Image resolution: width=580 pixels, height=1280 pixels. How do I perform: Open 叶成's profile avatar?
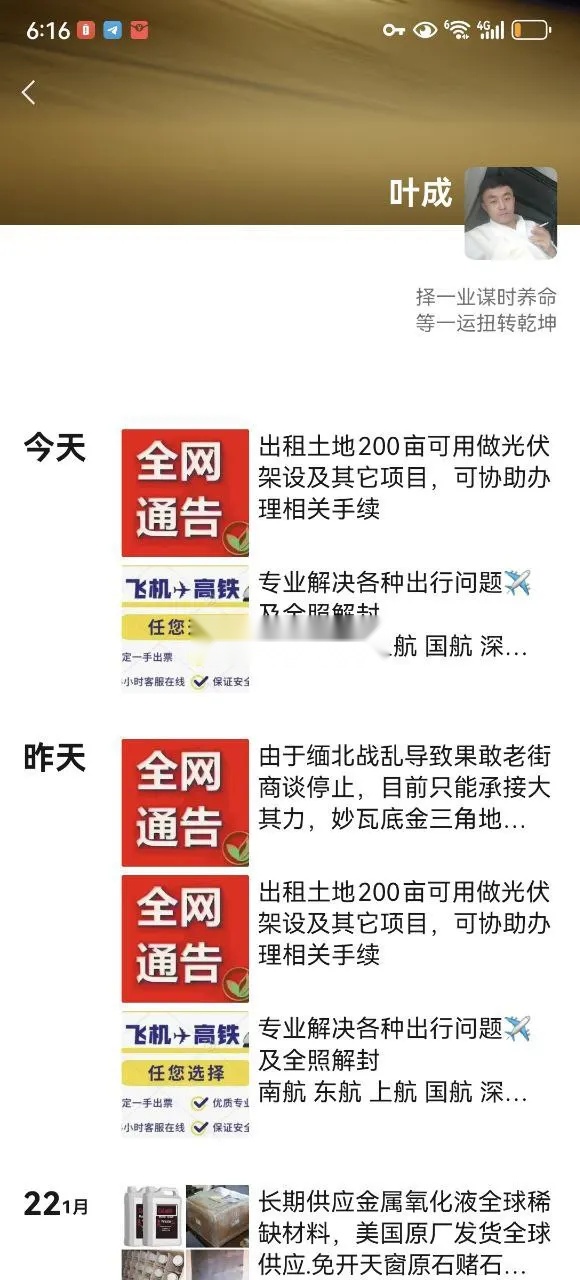click(x=511, y=212)
